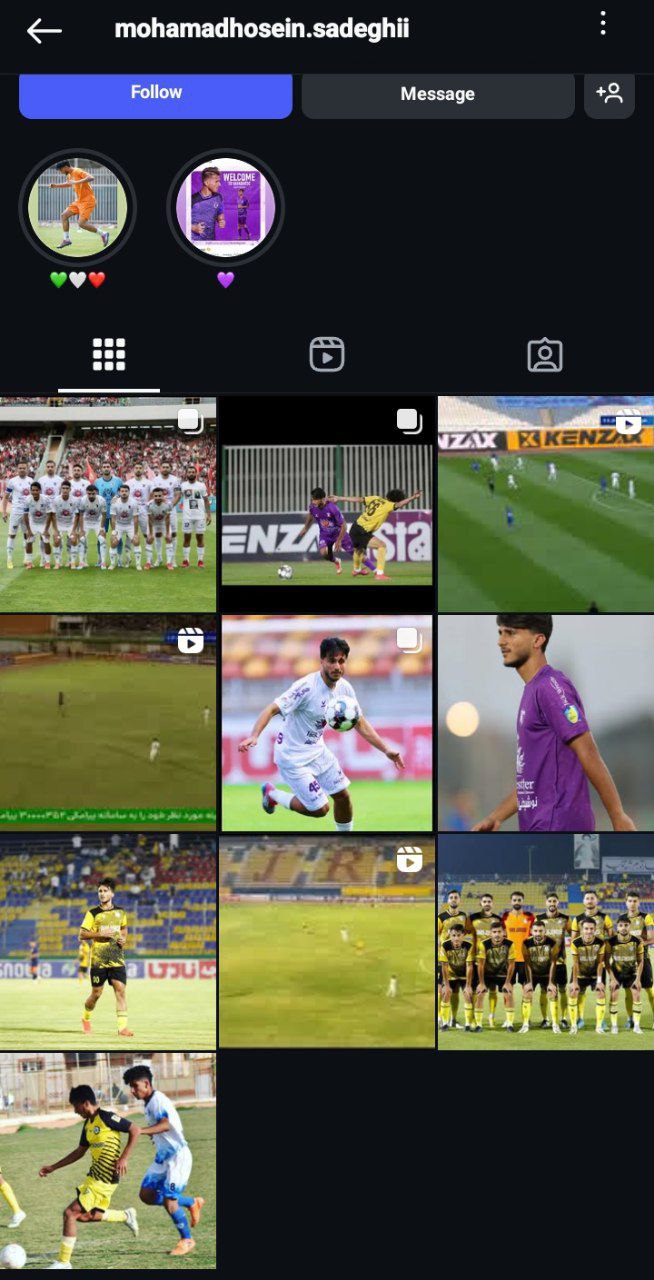Screen dimensions: 654x1280
Task: Open the highlight with green, white, red hearts
Action: (77, 208)
